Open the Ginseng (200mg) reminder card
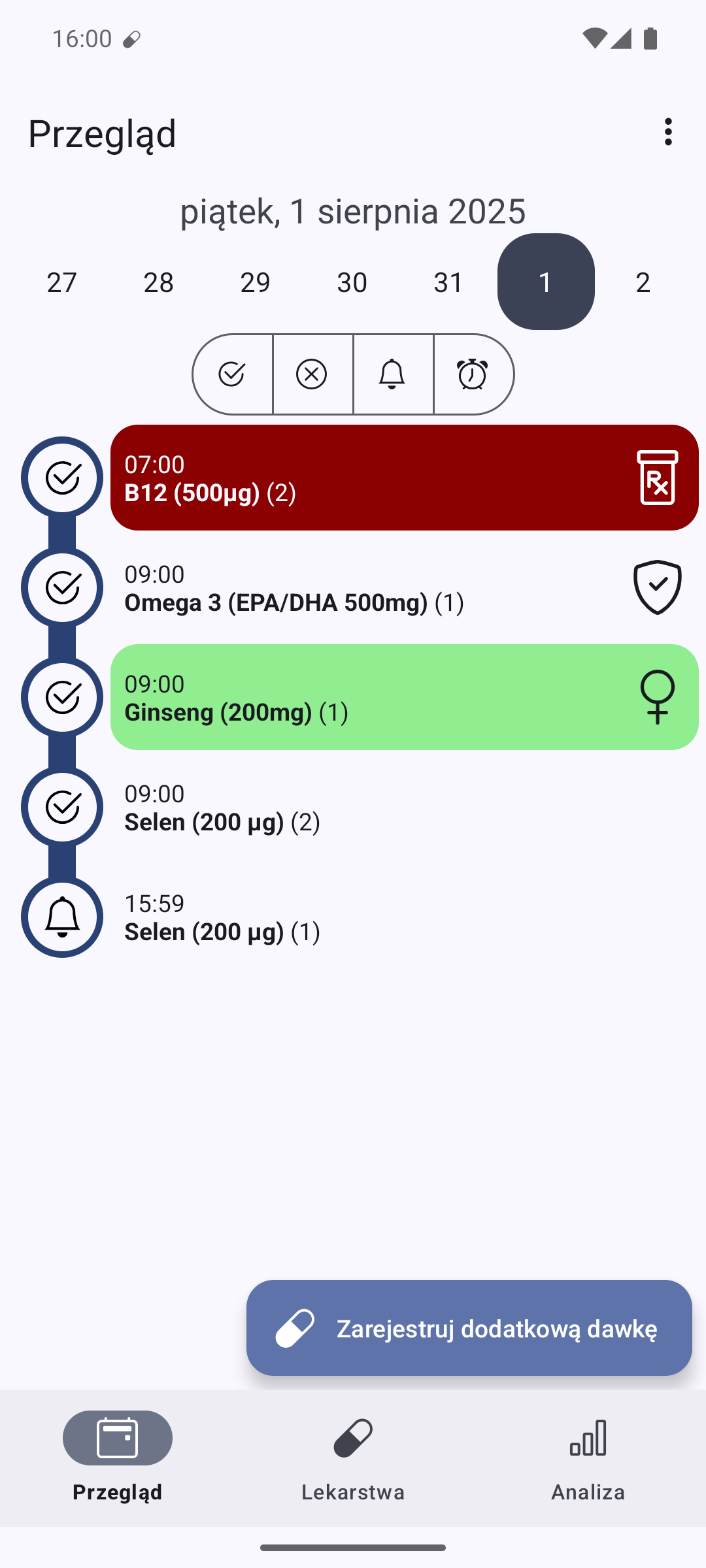The height and width of the screenshot is (1568, 706). (405, 697)
